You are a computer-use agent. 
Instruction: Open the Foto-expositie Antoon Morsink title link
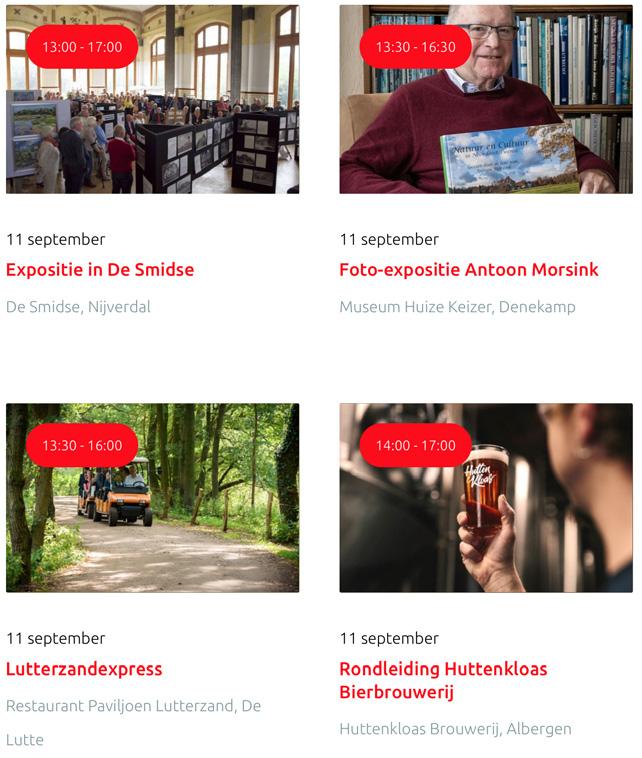point(468,270)
